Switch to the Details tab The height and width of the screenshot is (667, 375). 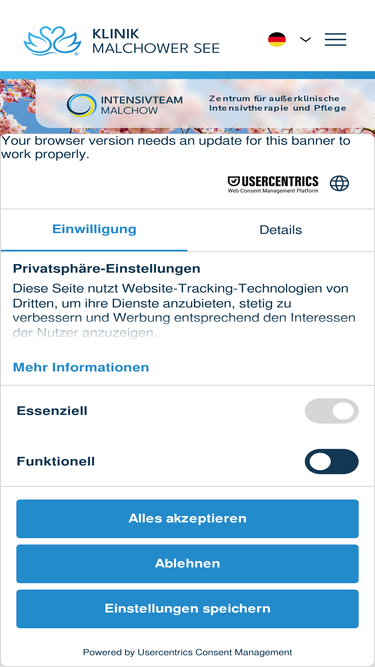281,230
